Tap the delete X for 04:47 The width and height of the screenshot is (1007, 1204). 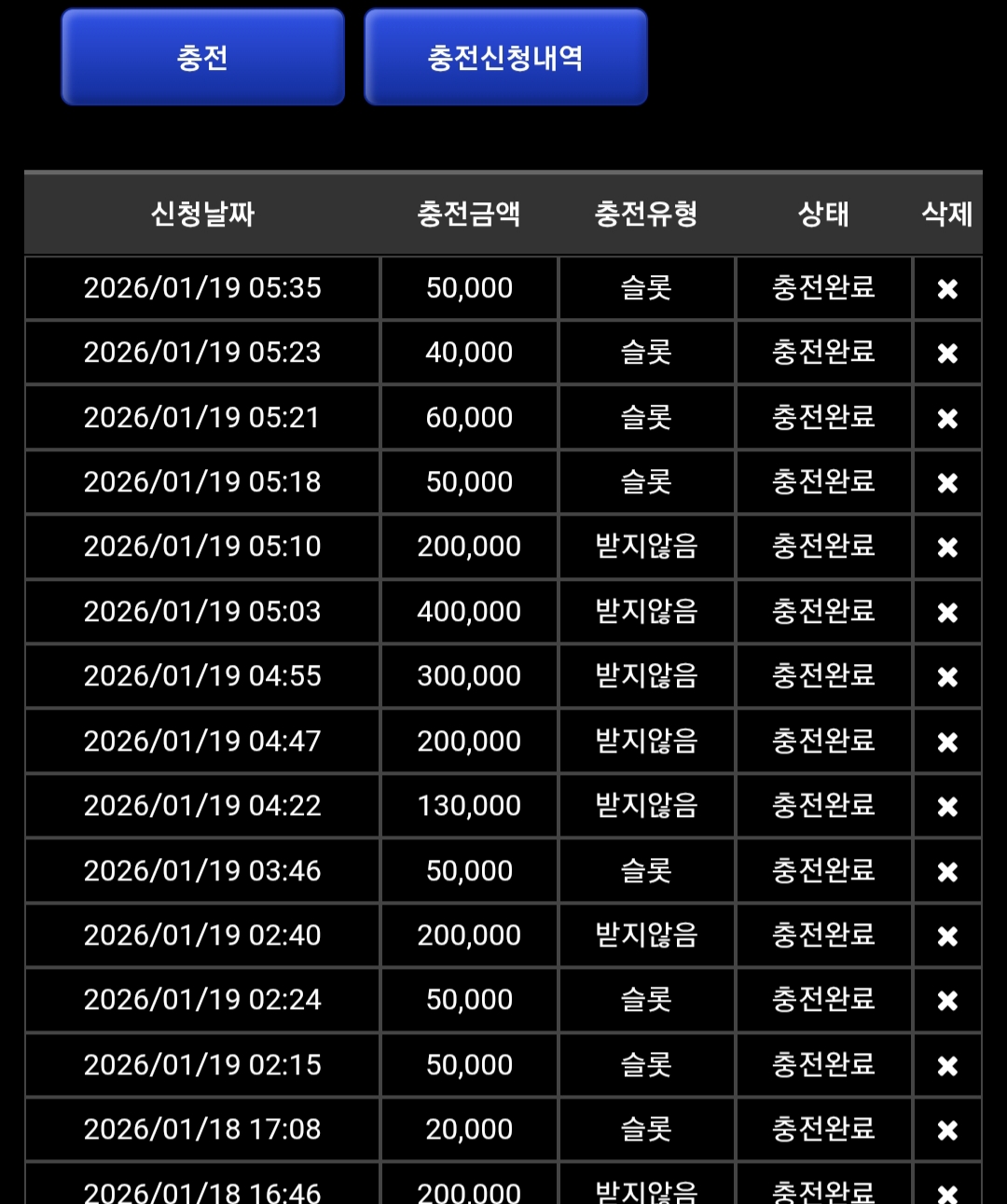tap(947, 742)
